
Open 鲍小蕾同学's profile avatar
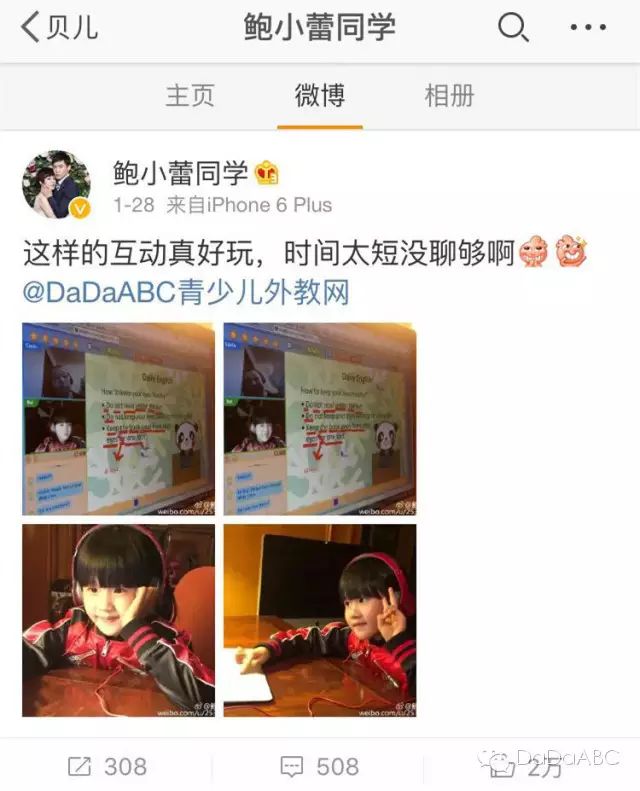[56, 185]
